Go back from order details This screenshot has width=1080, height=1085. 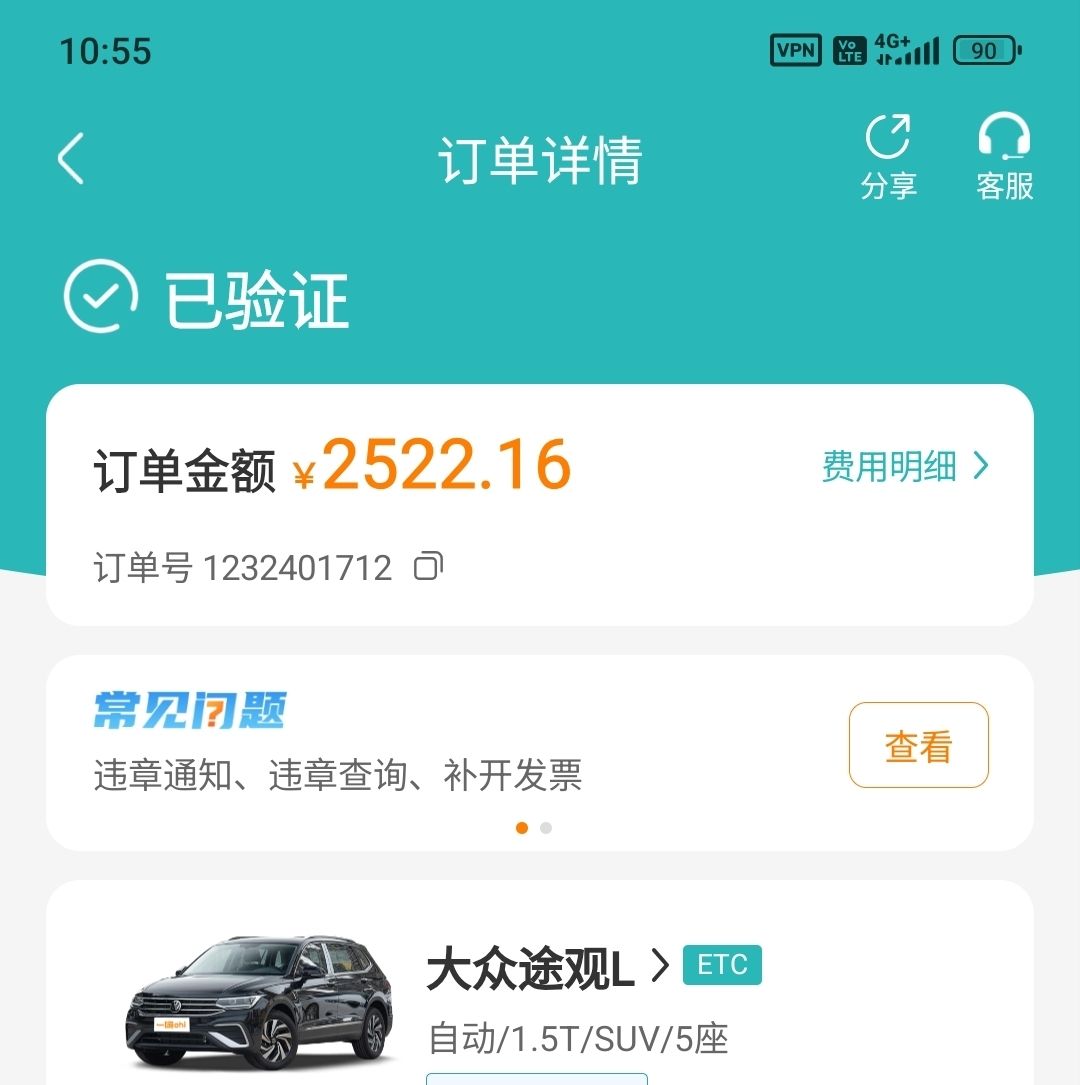pyautogui.click(x=71, y=159)
